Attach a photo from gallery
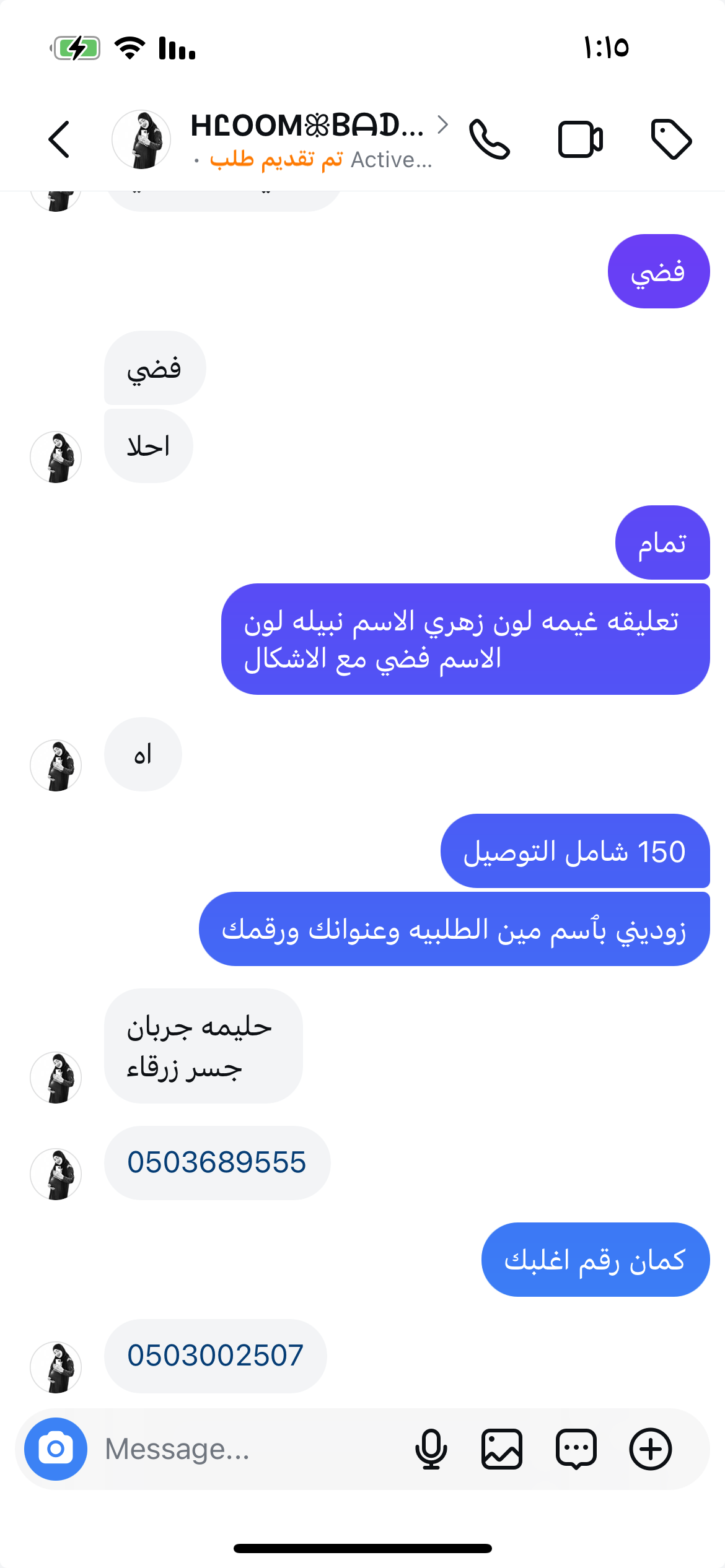725x1568 pixels. click(x=502, y=1449)
